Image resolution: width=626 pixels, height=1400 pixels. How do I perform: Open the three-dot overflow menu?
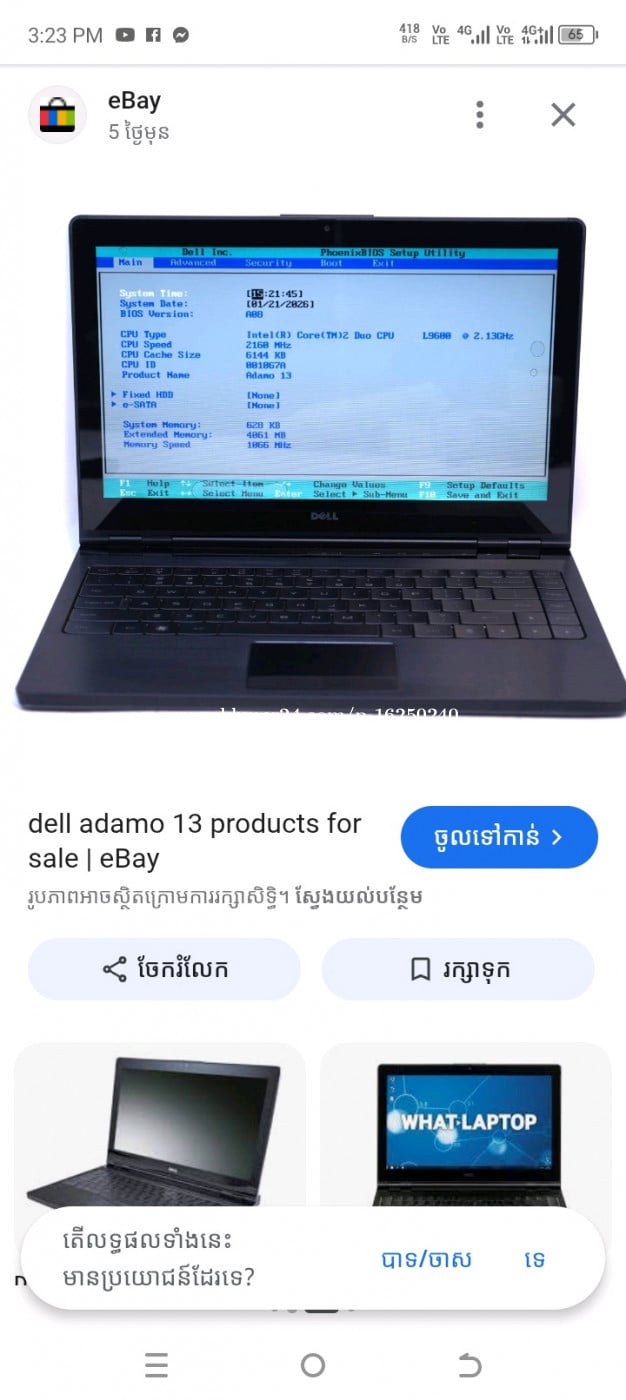[480, 115]
